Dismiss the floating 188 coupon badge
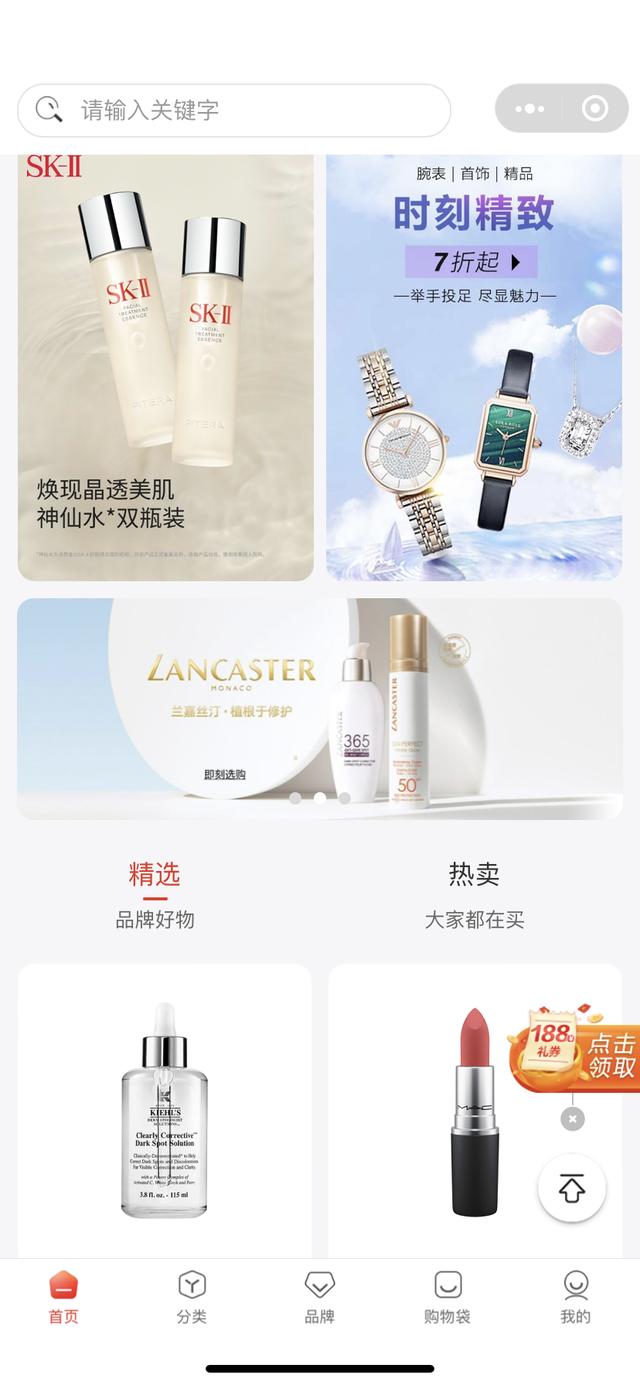The height and width of the screenshot is (1385, 640). coord(572,1119)
